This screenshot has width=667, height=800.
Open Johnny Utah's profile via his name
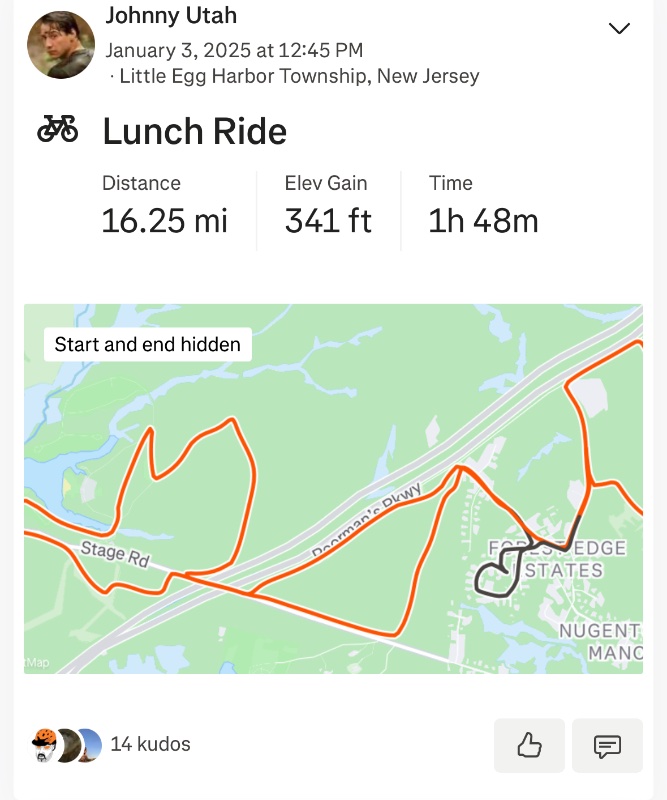(x=171, y=16)
